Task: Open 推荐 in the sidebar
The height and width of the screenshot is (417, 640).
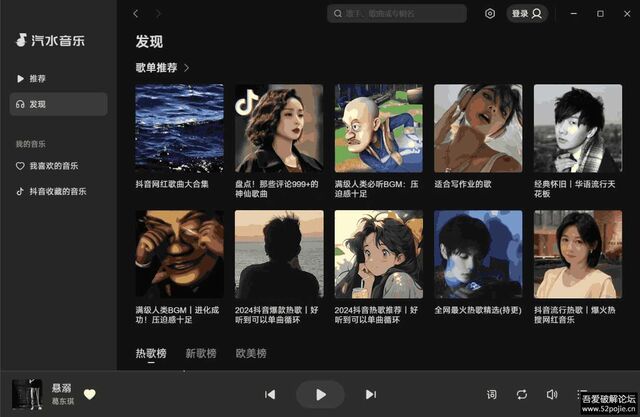Action: point(37,79)
